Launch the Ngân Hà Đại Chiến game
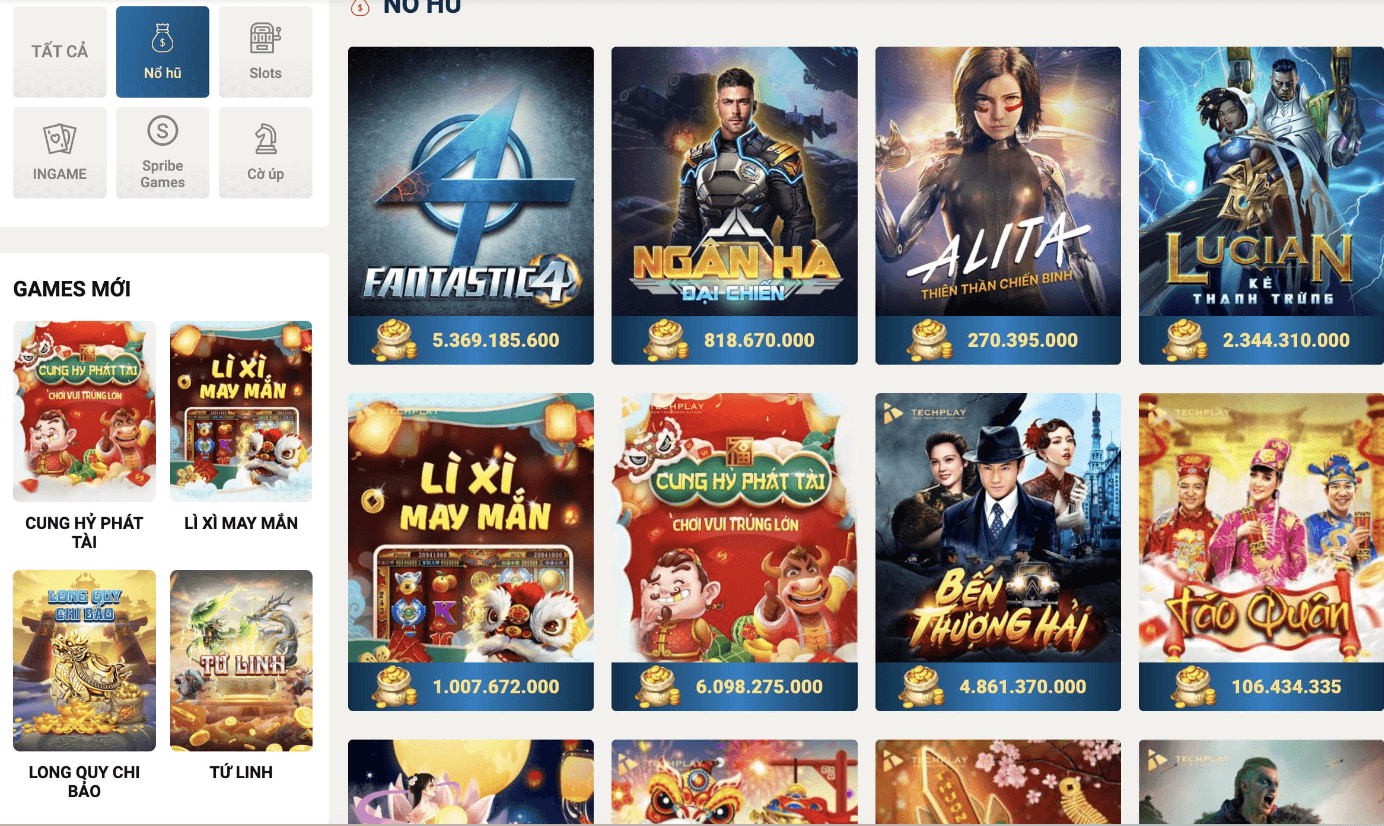Image resolution: width=1384 pixels, height=826 pixels. (734, 190)
